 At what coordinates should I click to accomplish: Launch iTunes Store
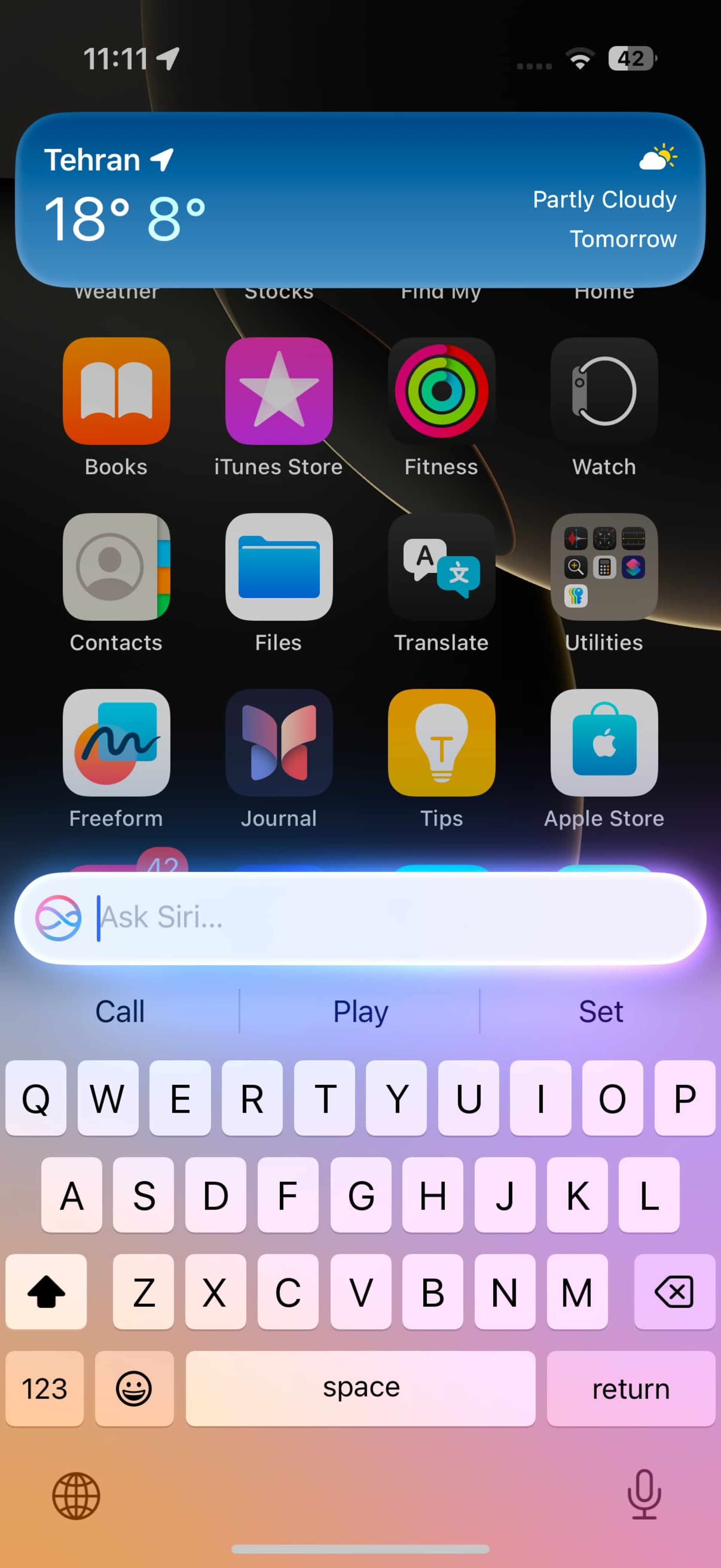(279, 391)
